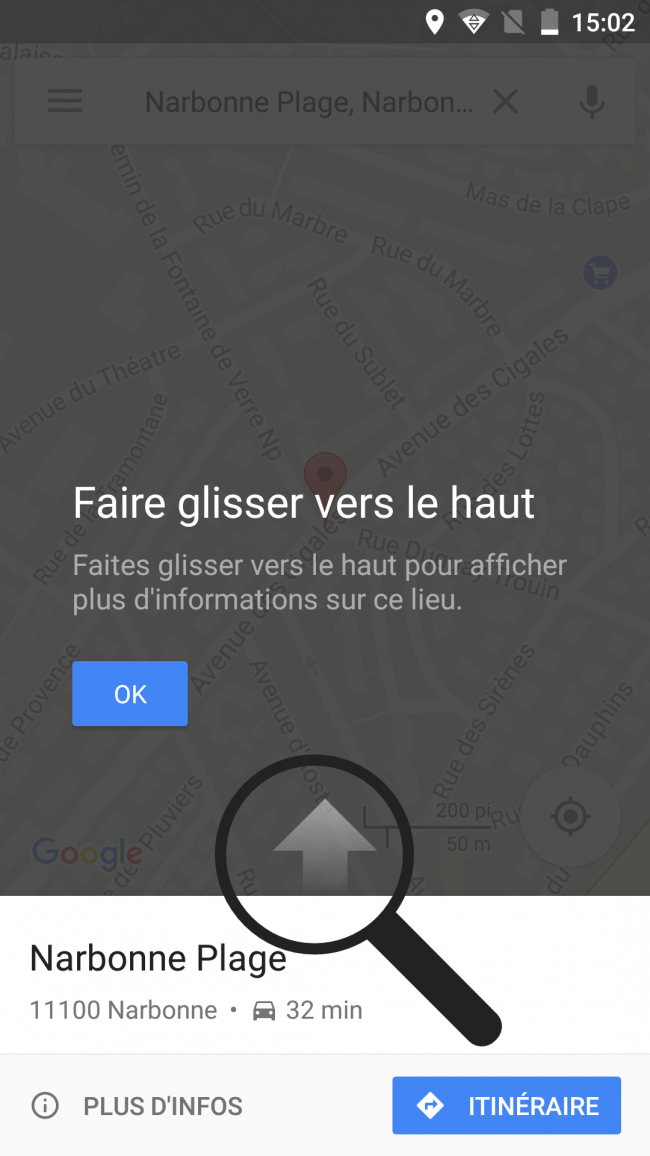Get directions with the Itinéraire button
Screen dimensions: 650x1156
coord(506,1105)
